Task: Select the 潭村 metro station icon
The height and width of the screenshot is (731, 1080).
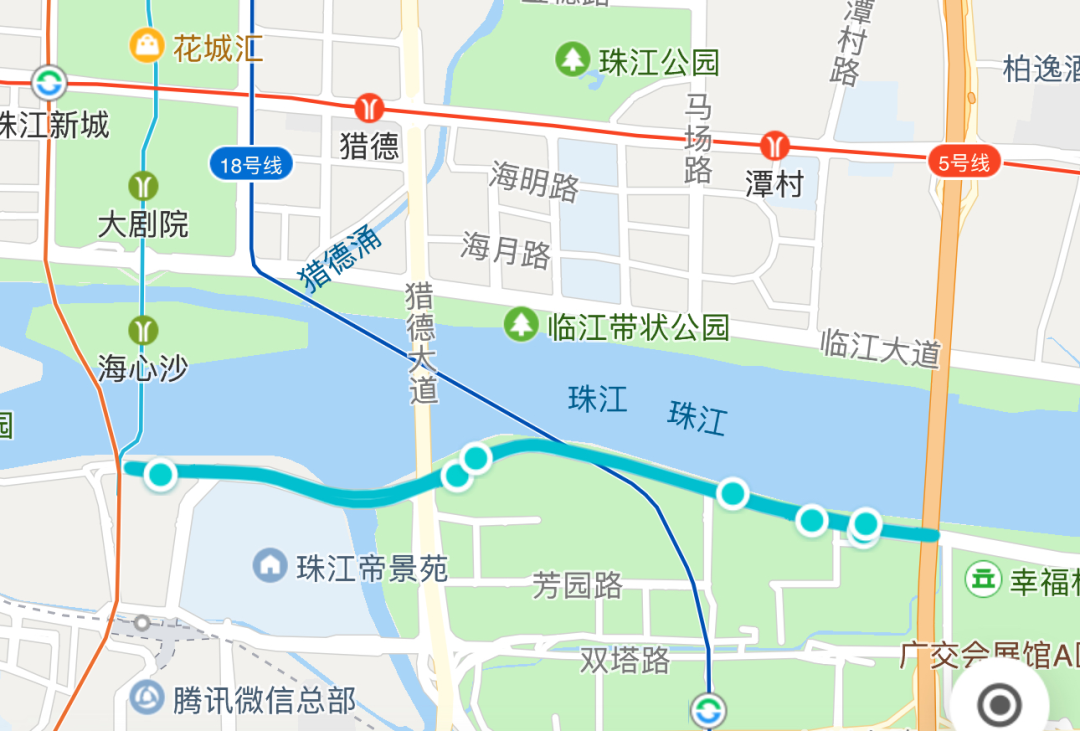Action: click(x=773, y=146)
